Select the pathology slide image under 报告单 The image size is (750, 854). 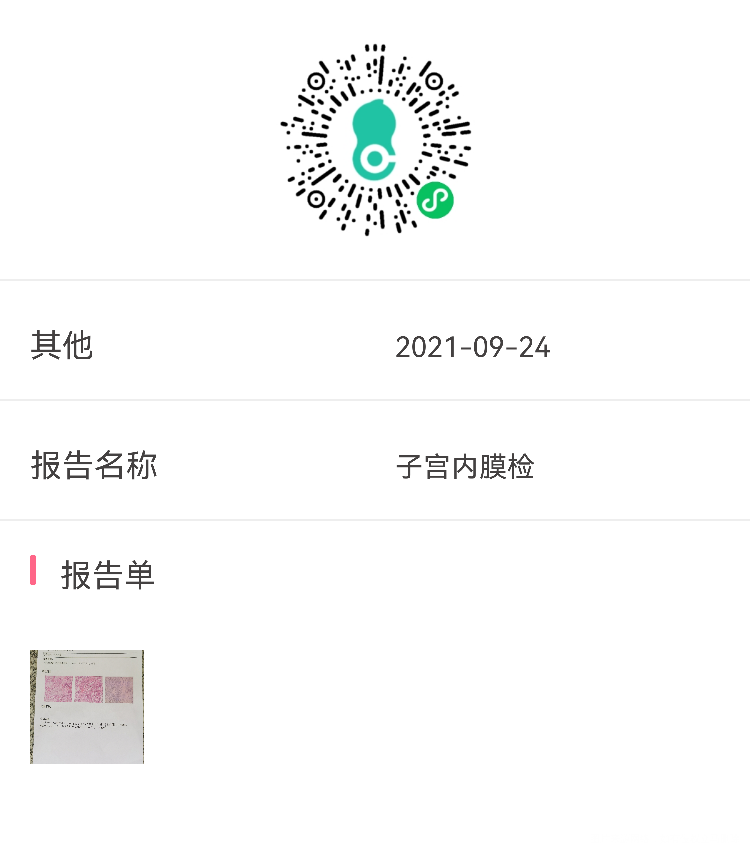(87, 707)
